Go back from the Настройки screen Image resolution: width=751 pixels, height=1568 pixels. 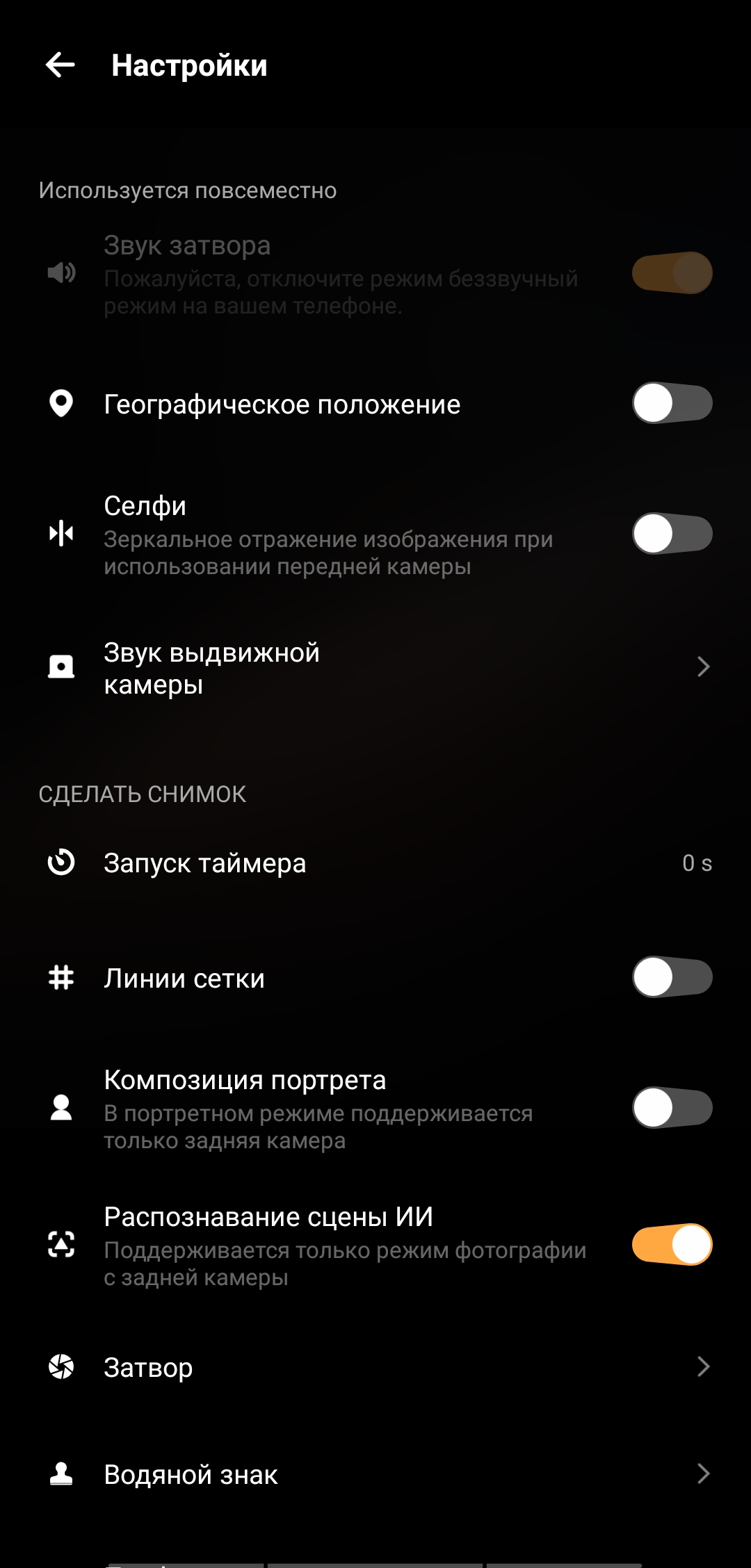tap(60, 65)
